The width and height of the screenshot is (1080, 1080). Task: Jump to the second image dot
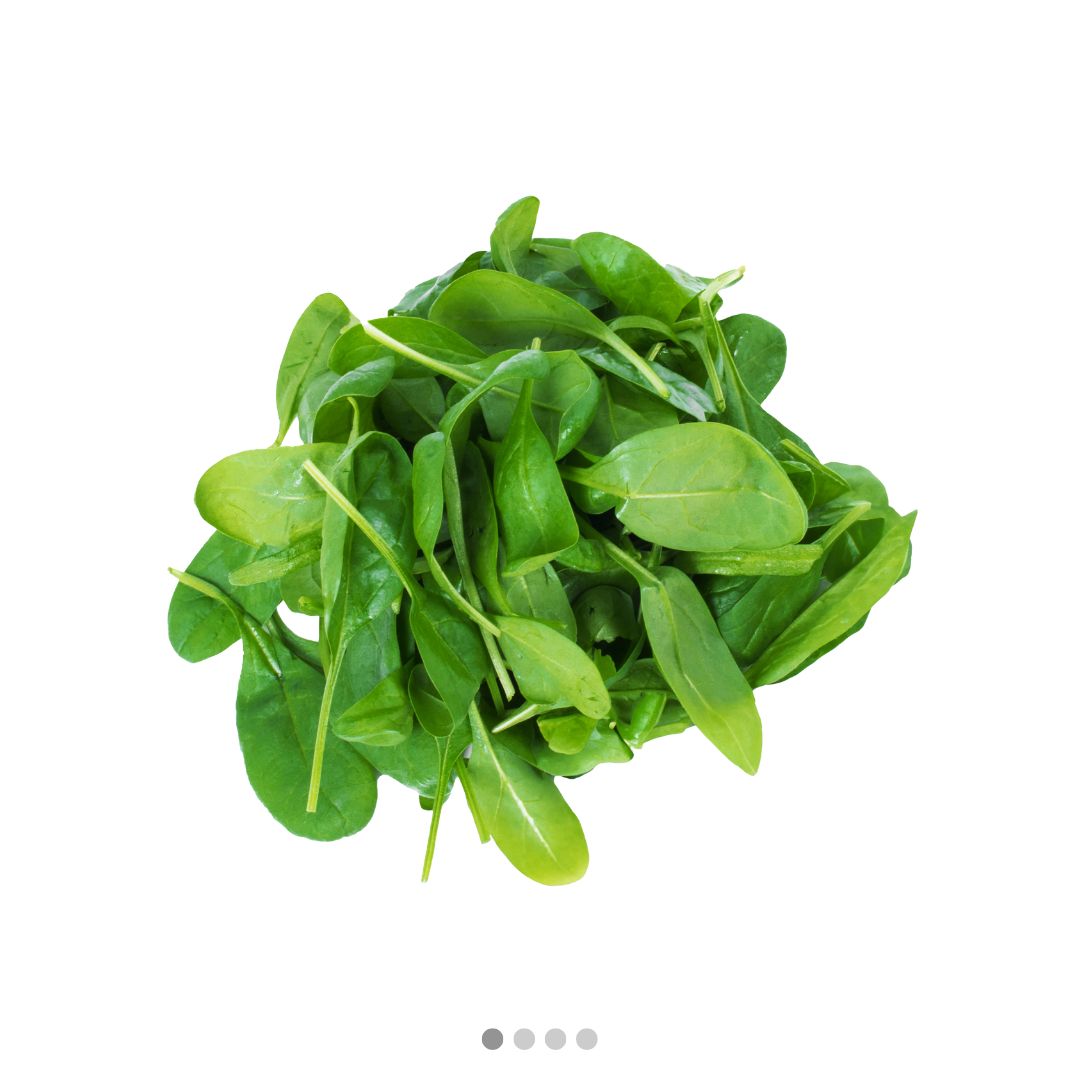[x=524, y=1039]
